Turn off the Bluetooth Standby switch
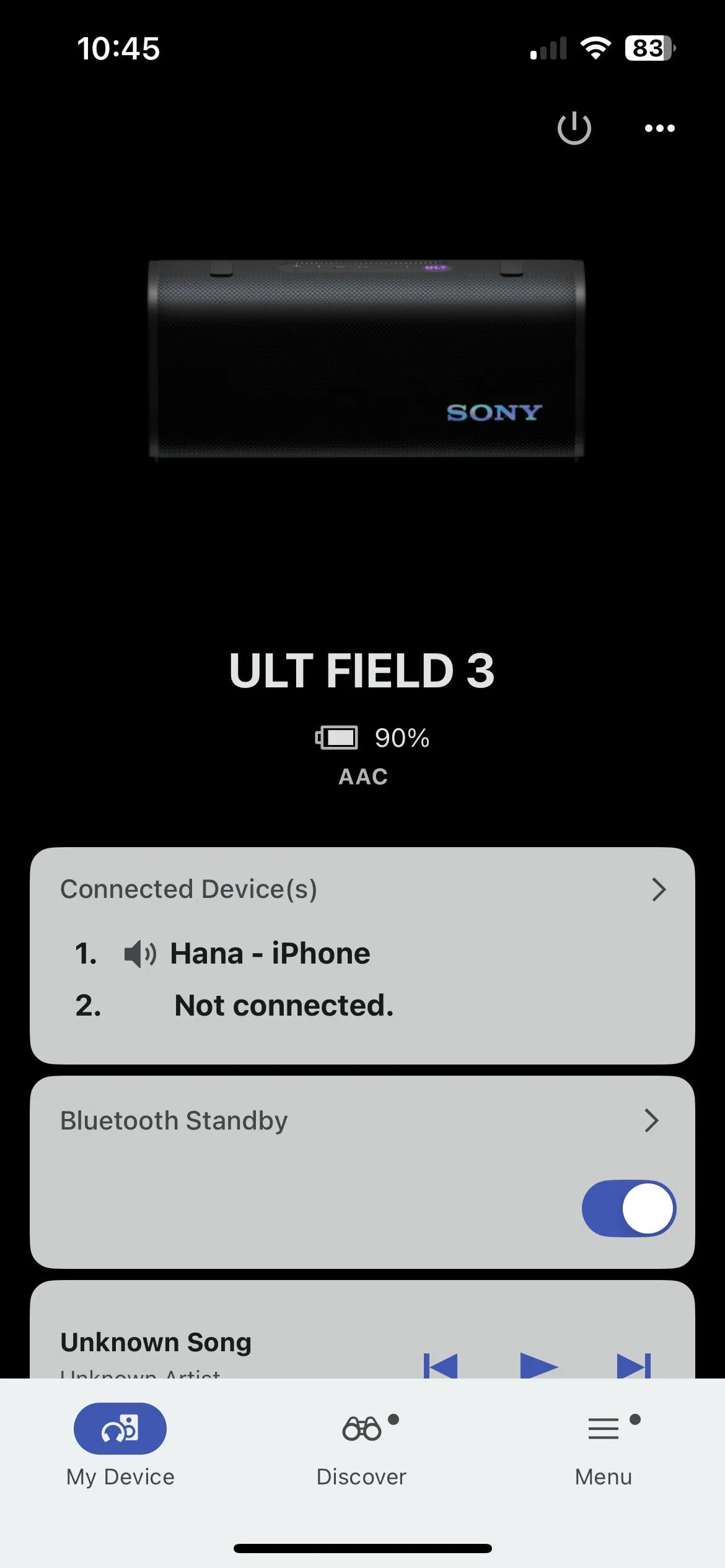 click(x=628, y=1208)
